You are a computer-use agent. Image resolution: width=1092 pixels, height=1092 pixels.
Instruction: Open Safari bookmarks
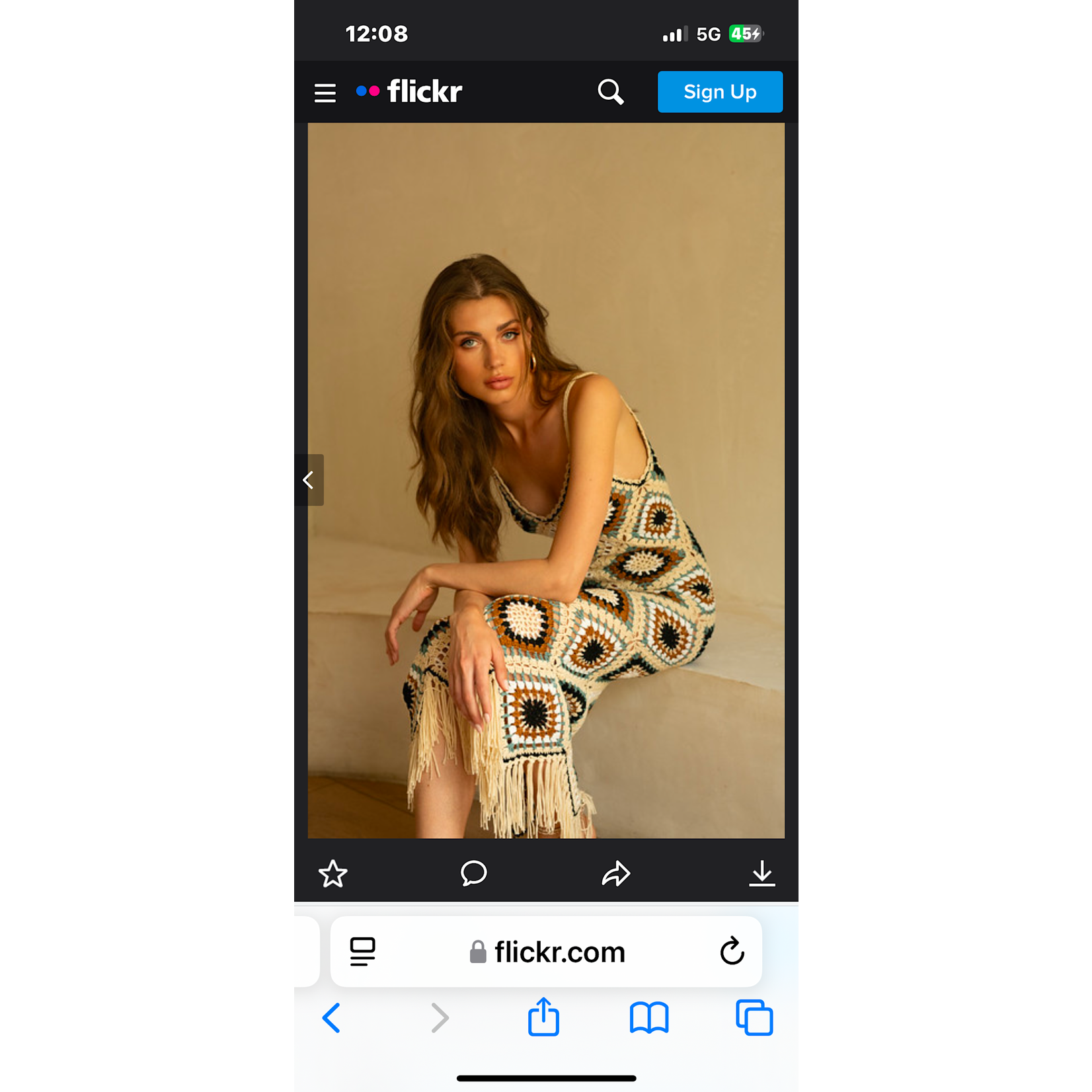tap(649, 1017)
